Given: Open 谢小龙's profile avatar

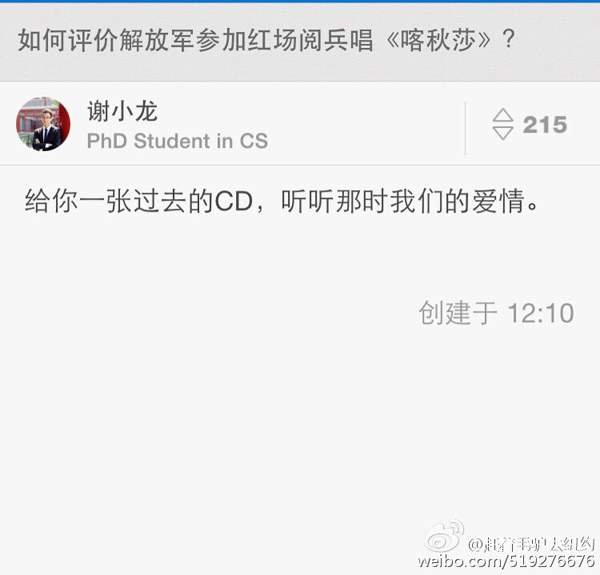Looking at the screenshot, I should pyautogui.click(x=43, y=124).
